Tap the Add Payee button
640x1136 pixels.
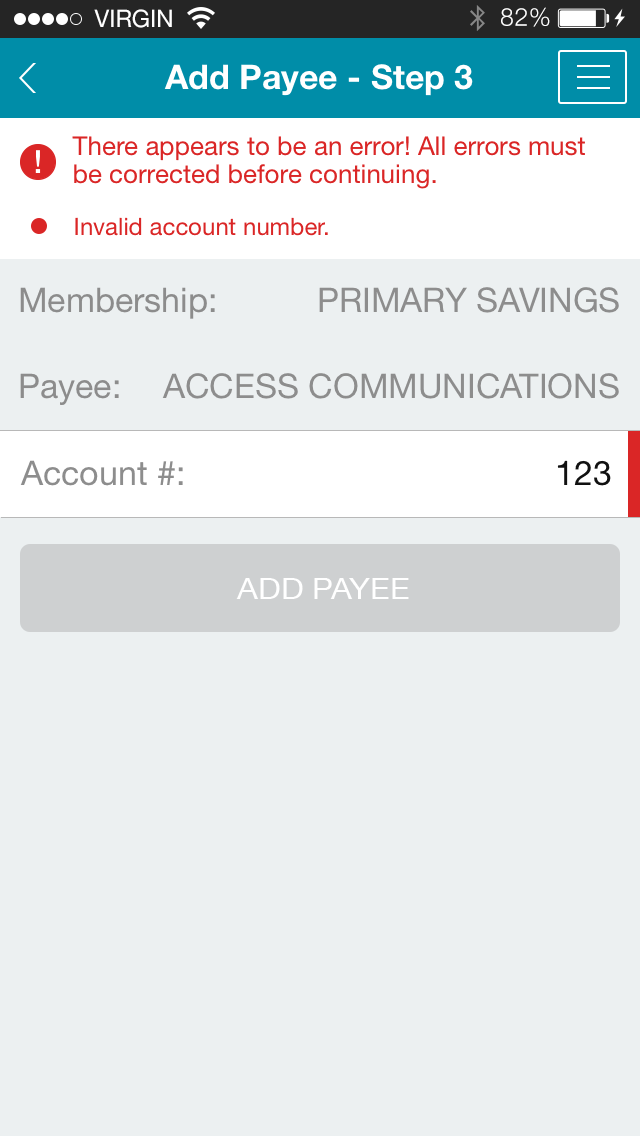coord(320,588)
